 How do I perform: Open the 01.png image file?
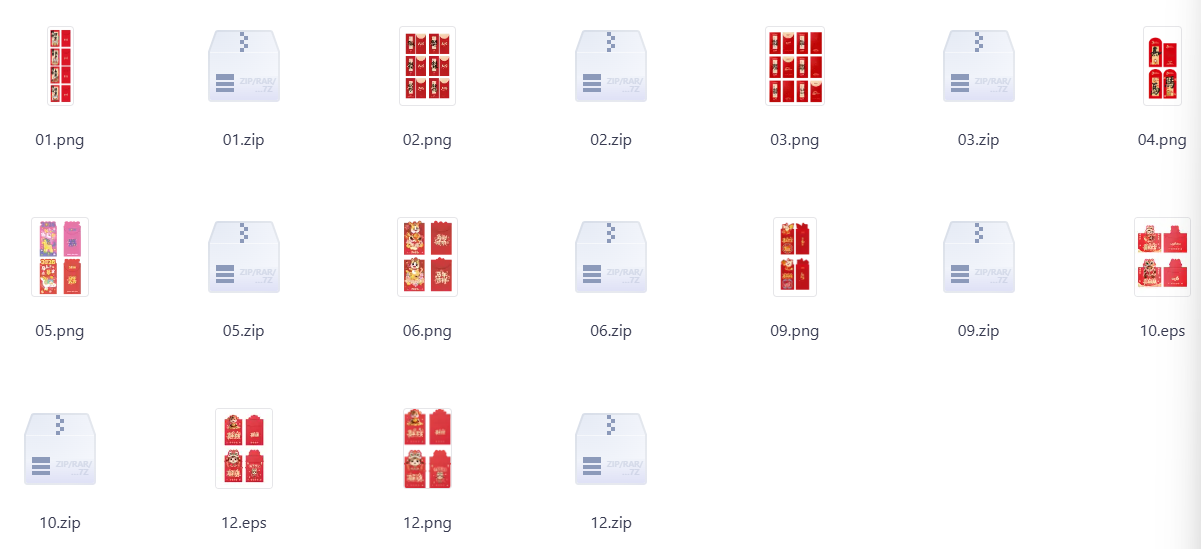tap(60, 67)
